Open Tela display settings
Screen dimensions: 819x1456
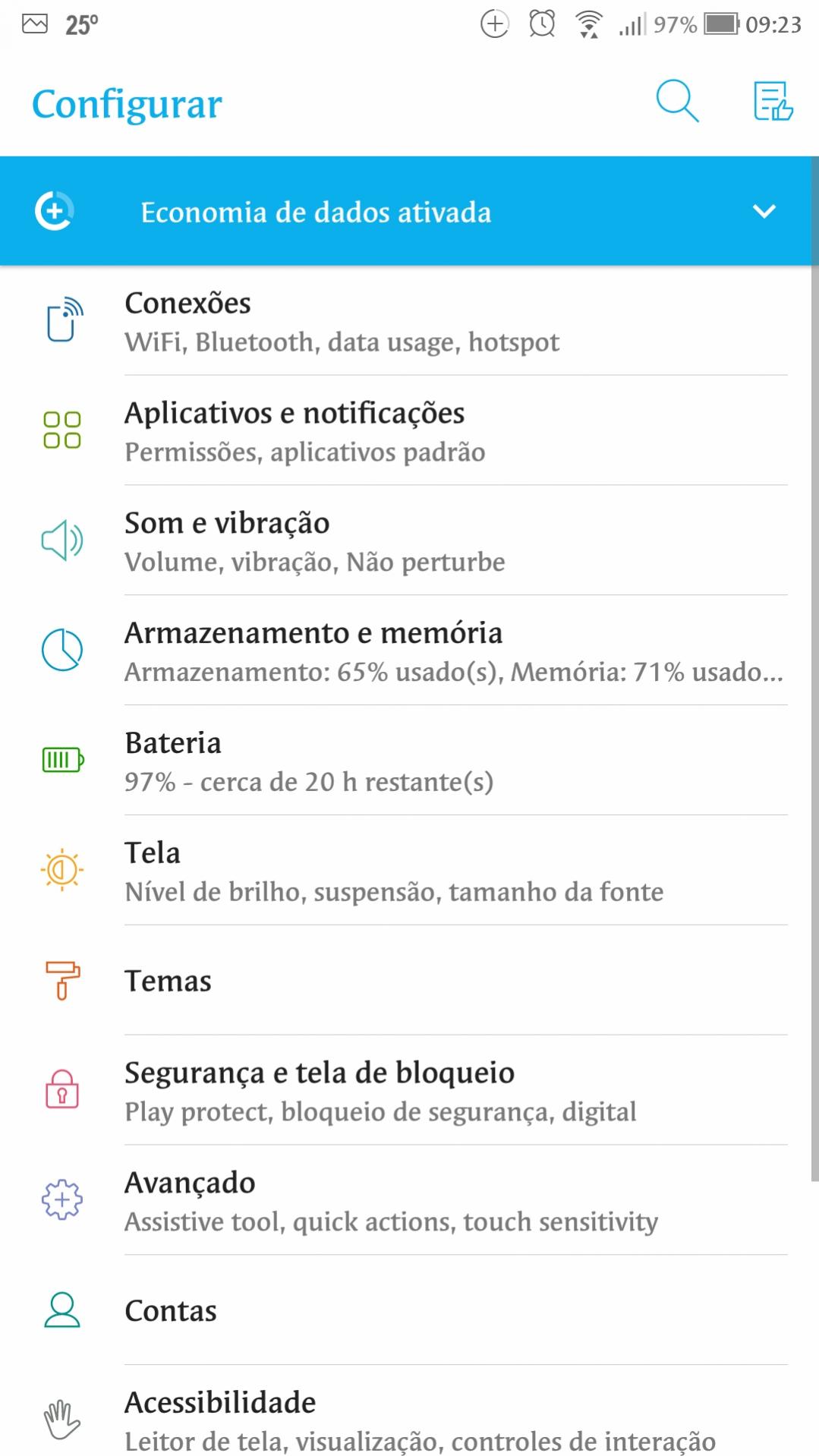pyautogui.click(x=409, y=871)
